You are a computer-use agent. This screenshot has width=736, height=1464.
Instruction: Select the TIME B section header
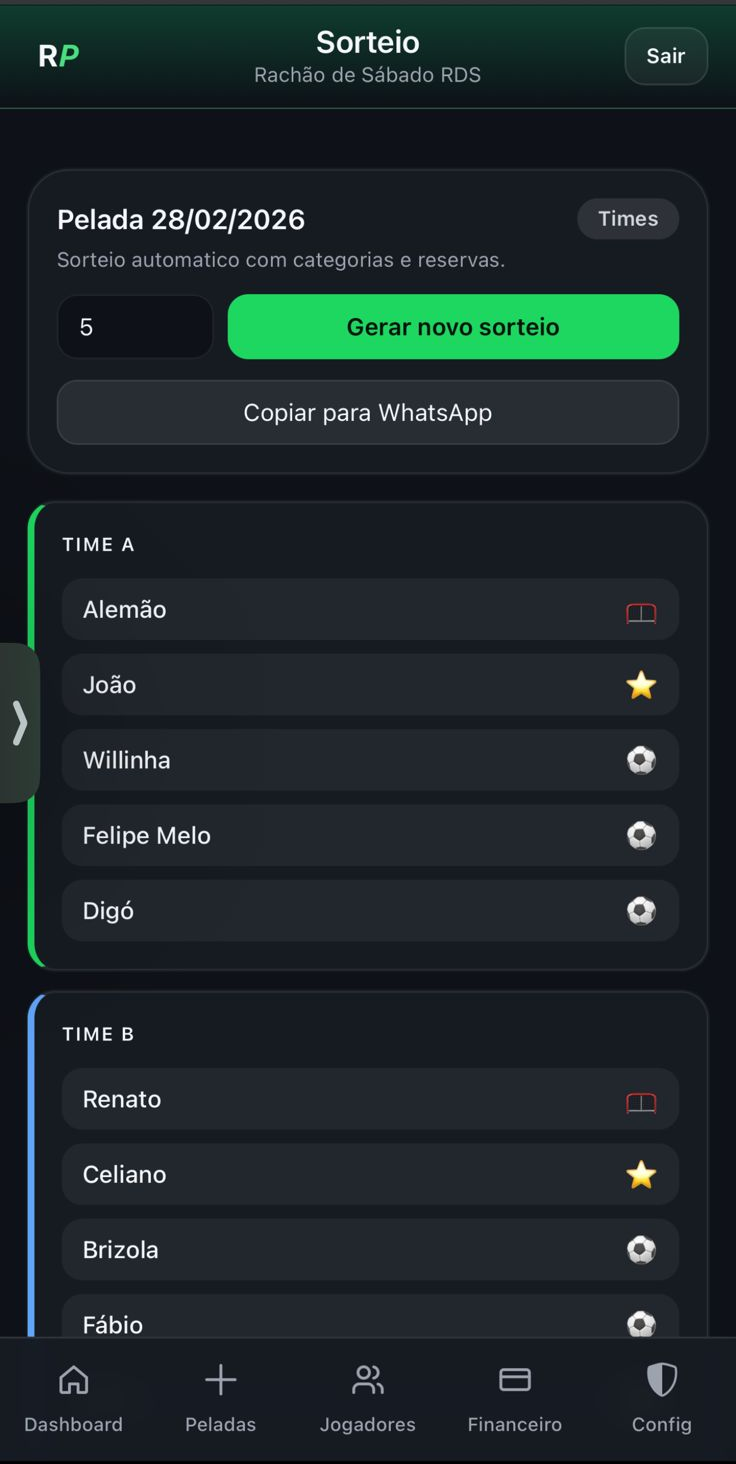98,1034
